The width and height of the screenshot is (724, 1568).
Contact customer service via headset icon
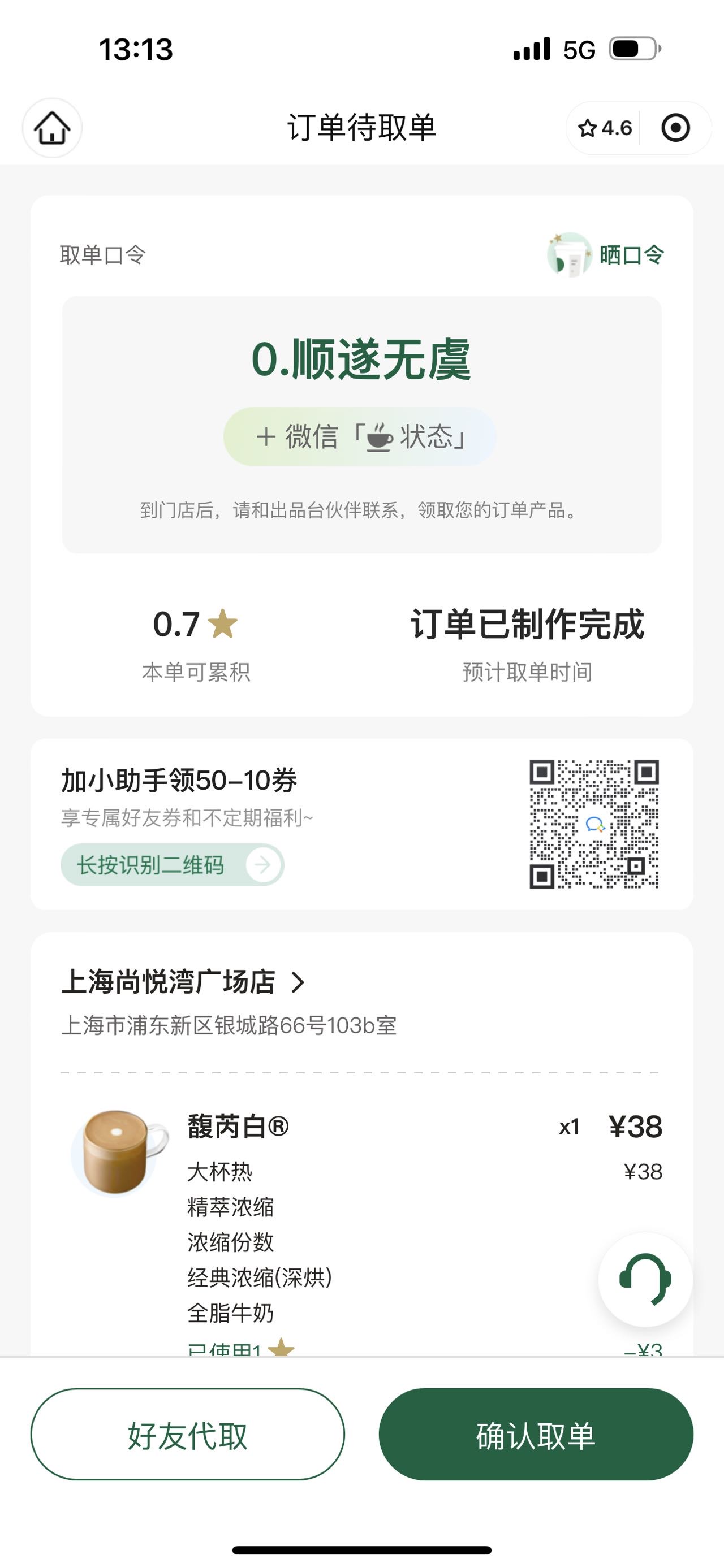click(645, 1280)
